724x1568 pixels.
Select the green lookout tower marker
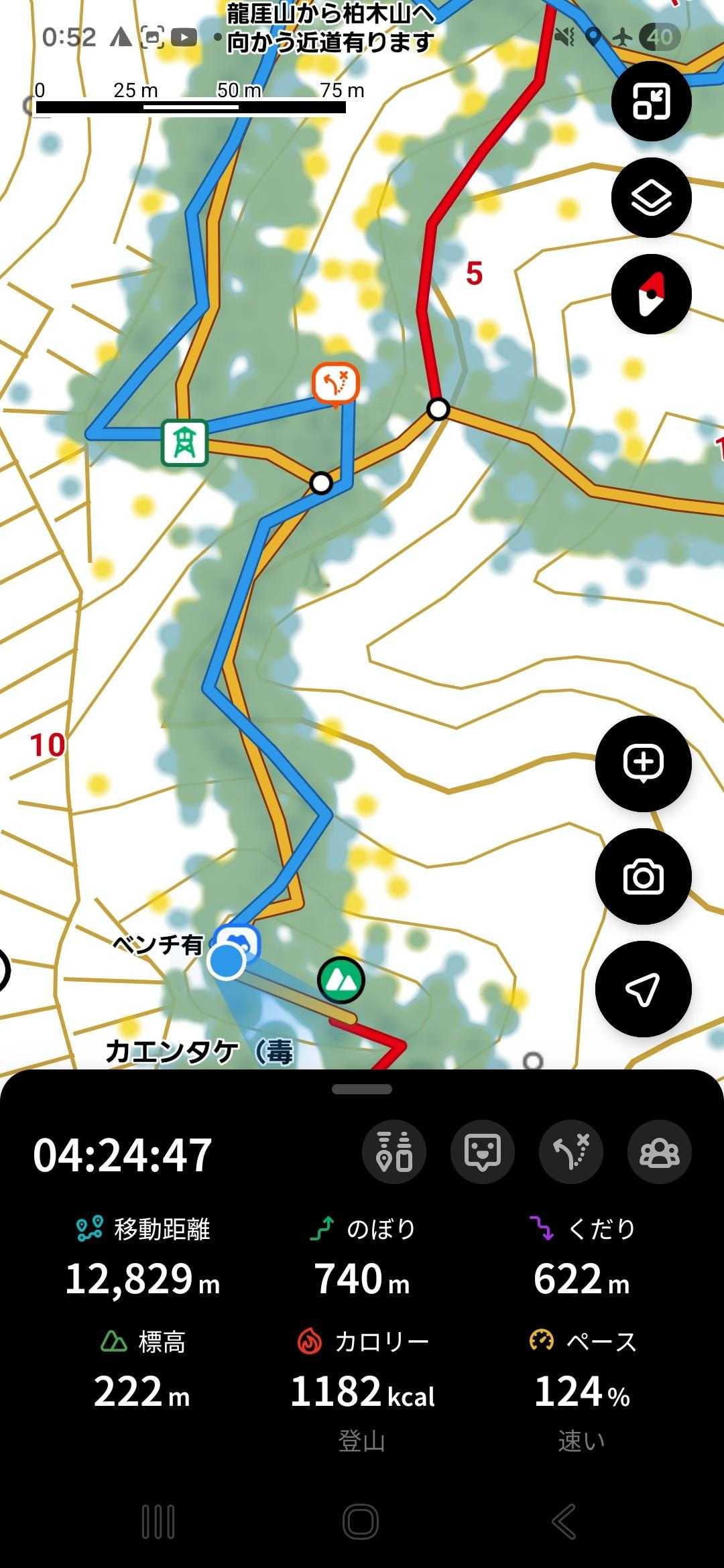click(184, 442)
